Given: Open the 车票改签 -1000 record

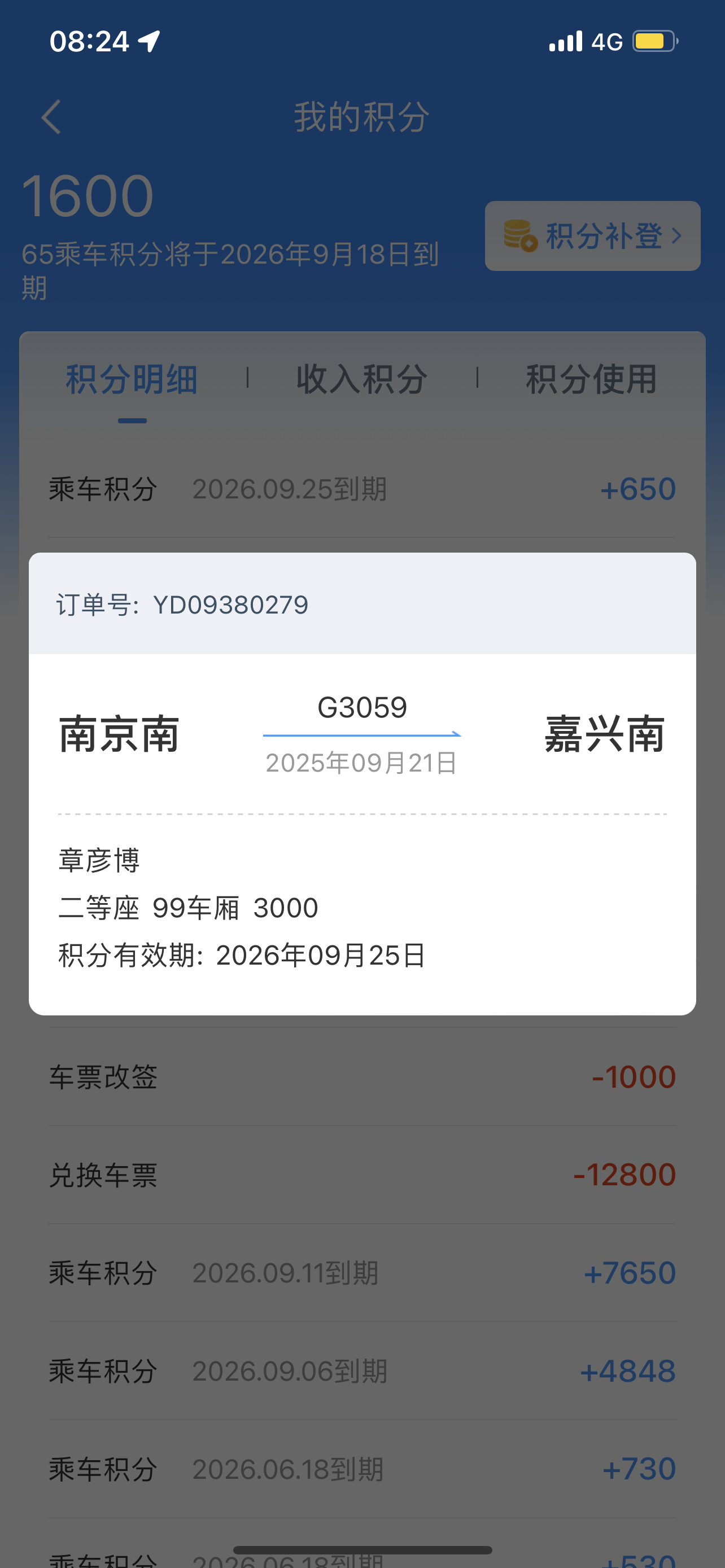Looking at the screenshot, I should [x=361, y=1077].
